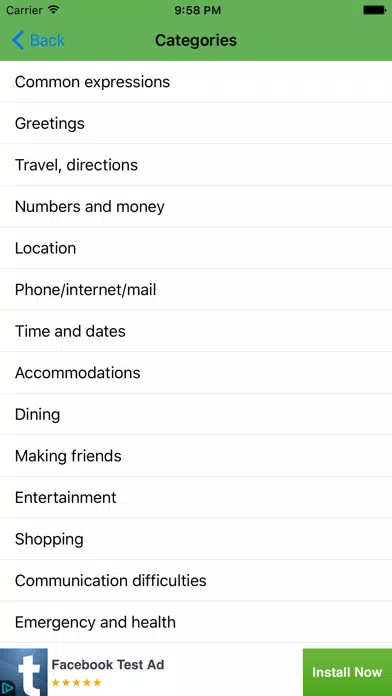Open the AdChoices icon on the ad

click(x=7, y=688)
